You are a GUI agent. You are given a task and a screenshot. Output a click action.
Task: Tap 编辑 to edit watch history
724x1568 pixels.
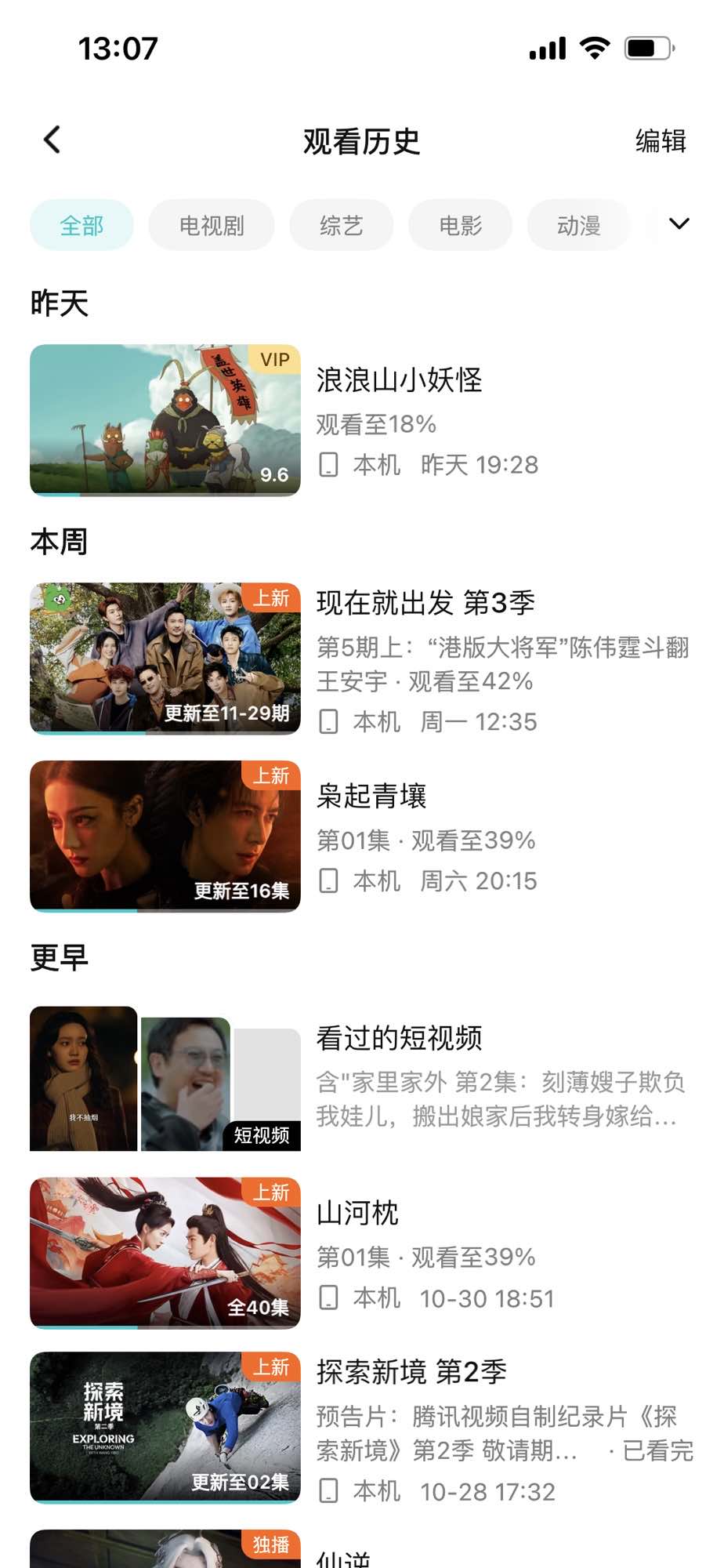660,141
